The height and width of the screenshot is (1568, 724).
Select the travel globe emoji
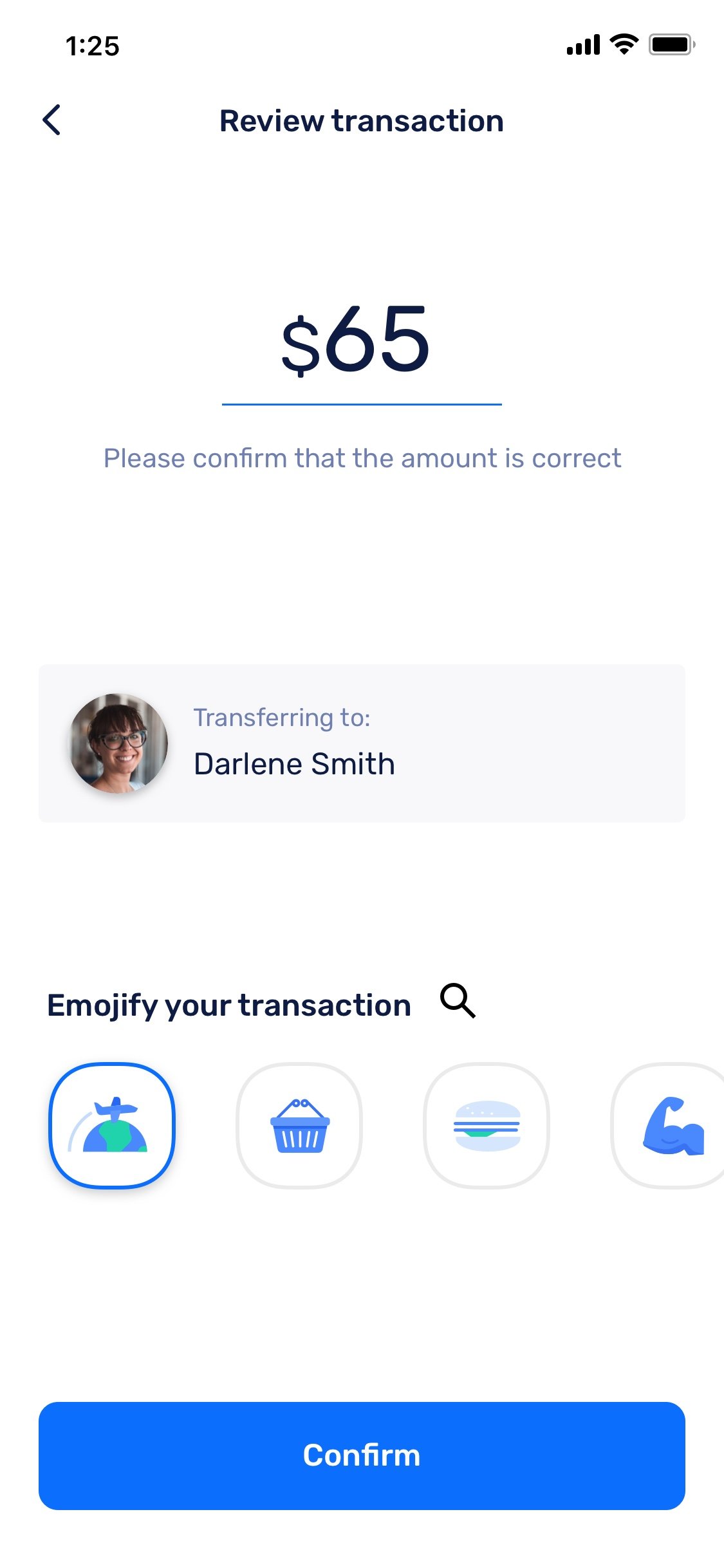click(x=112, y=1125)
